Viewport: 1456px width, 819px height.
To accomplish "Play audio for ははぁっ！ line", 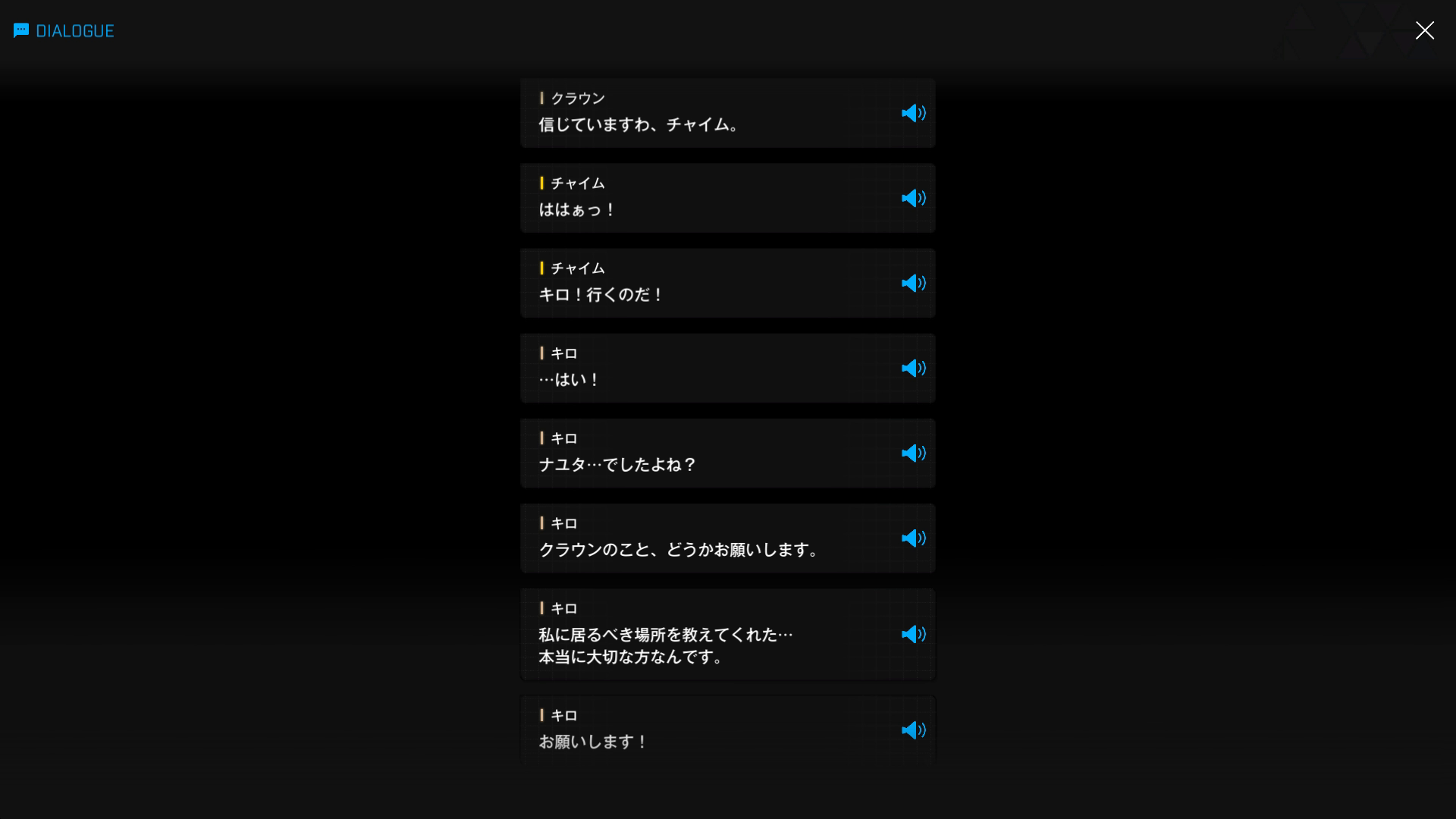I will 913,198.
